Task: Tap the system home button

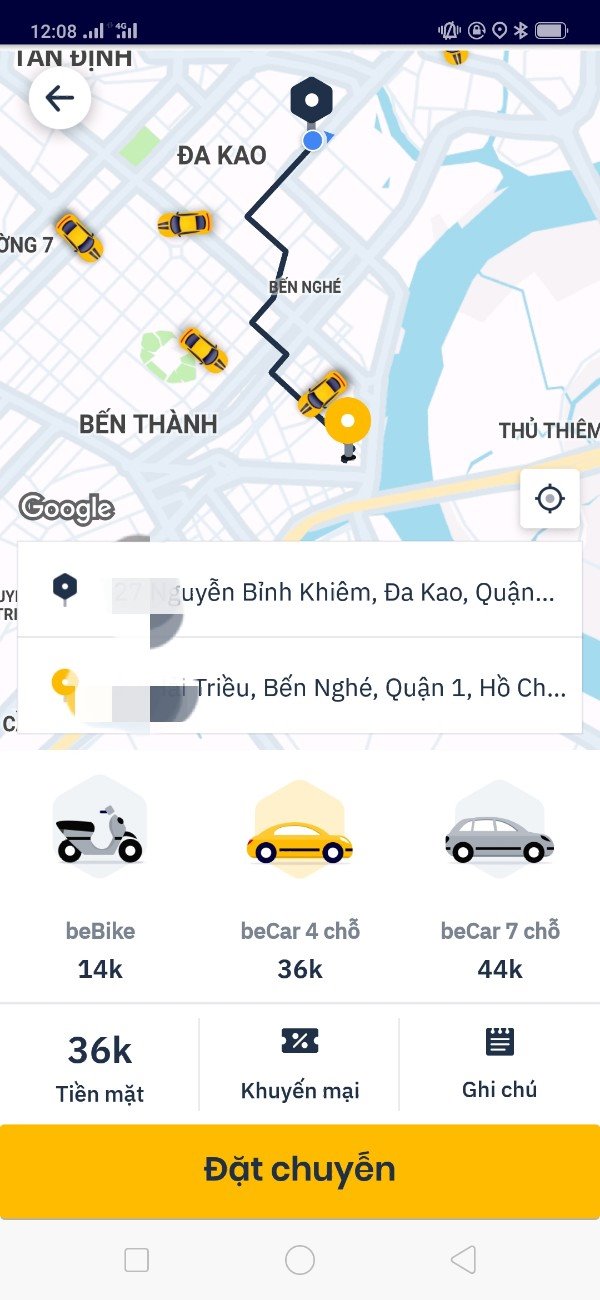Action: pyautogui.click(x=300, y=1260)
